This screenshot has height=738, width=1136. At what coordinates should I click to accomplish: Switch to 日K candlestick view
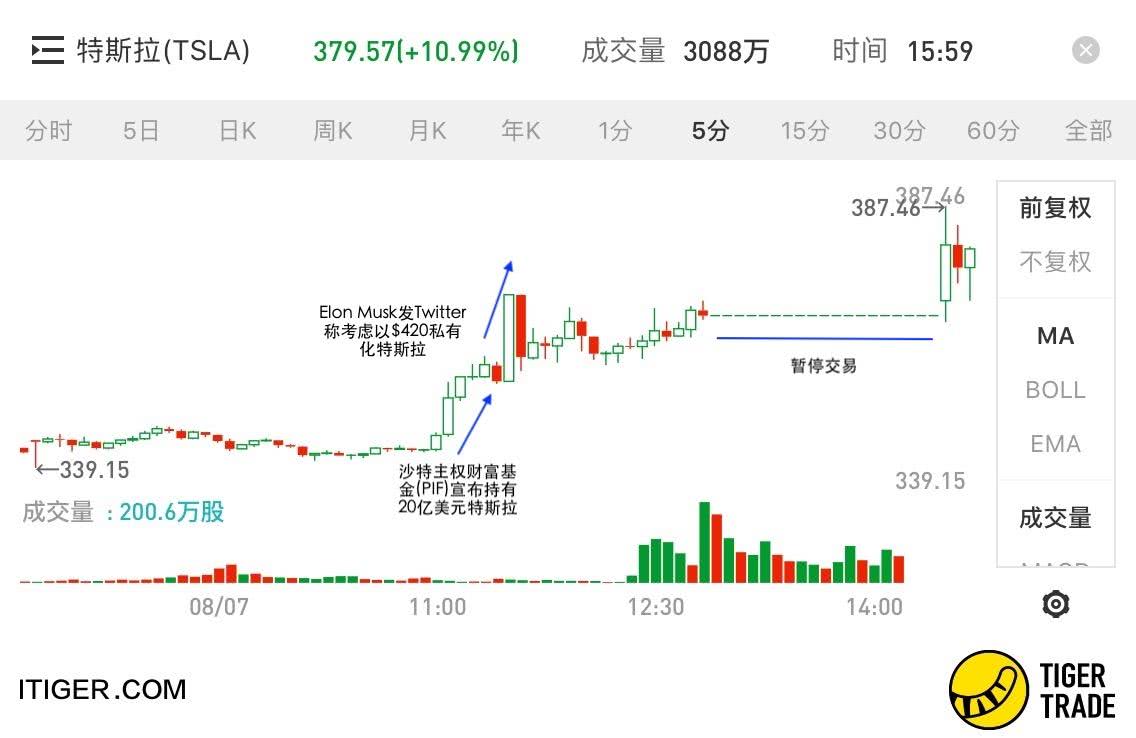pyautogui.click(x=238, y=130)
